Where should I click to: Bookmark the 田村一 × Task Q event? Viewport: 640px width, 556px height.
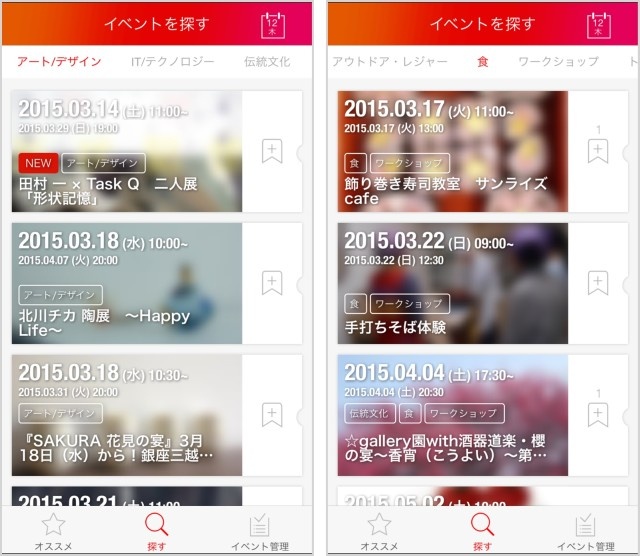click(272, 152)
